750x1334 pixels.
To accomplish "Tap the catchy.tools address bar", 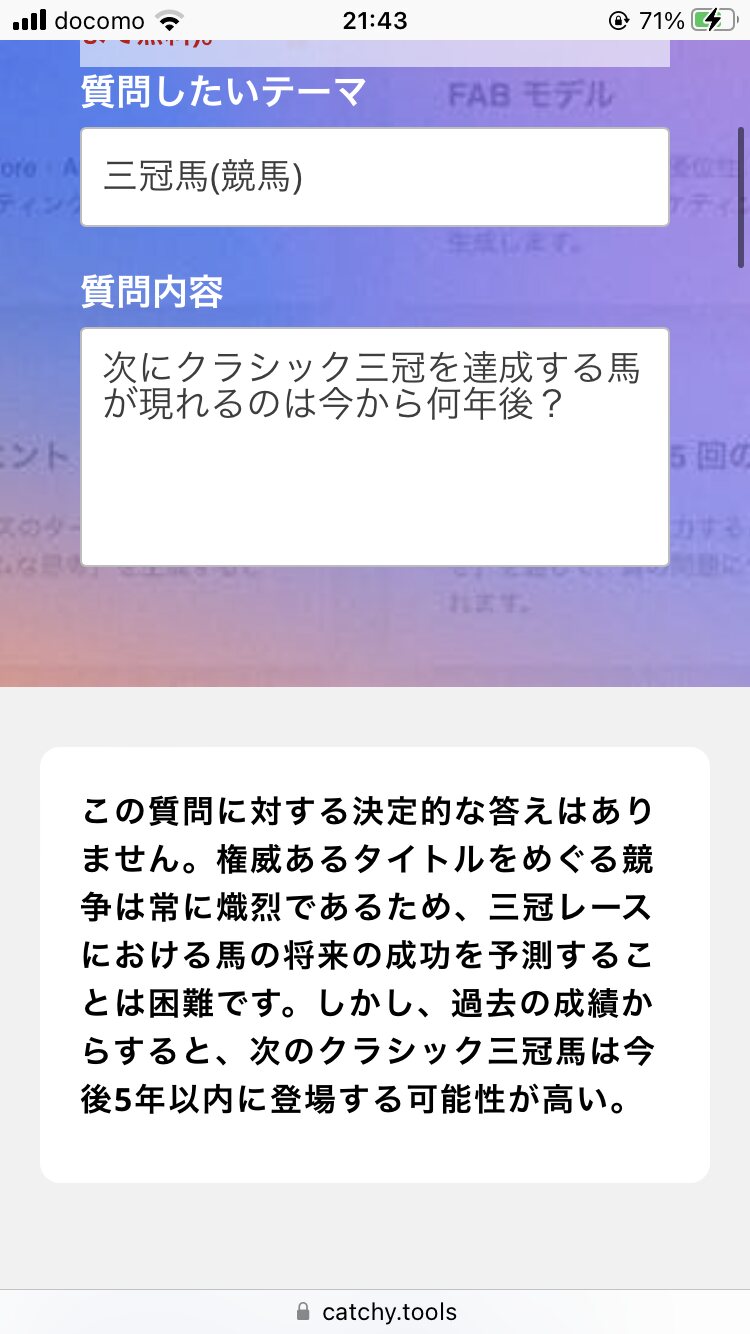I will click(x=375, y=1311).
